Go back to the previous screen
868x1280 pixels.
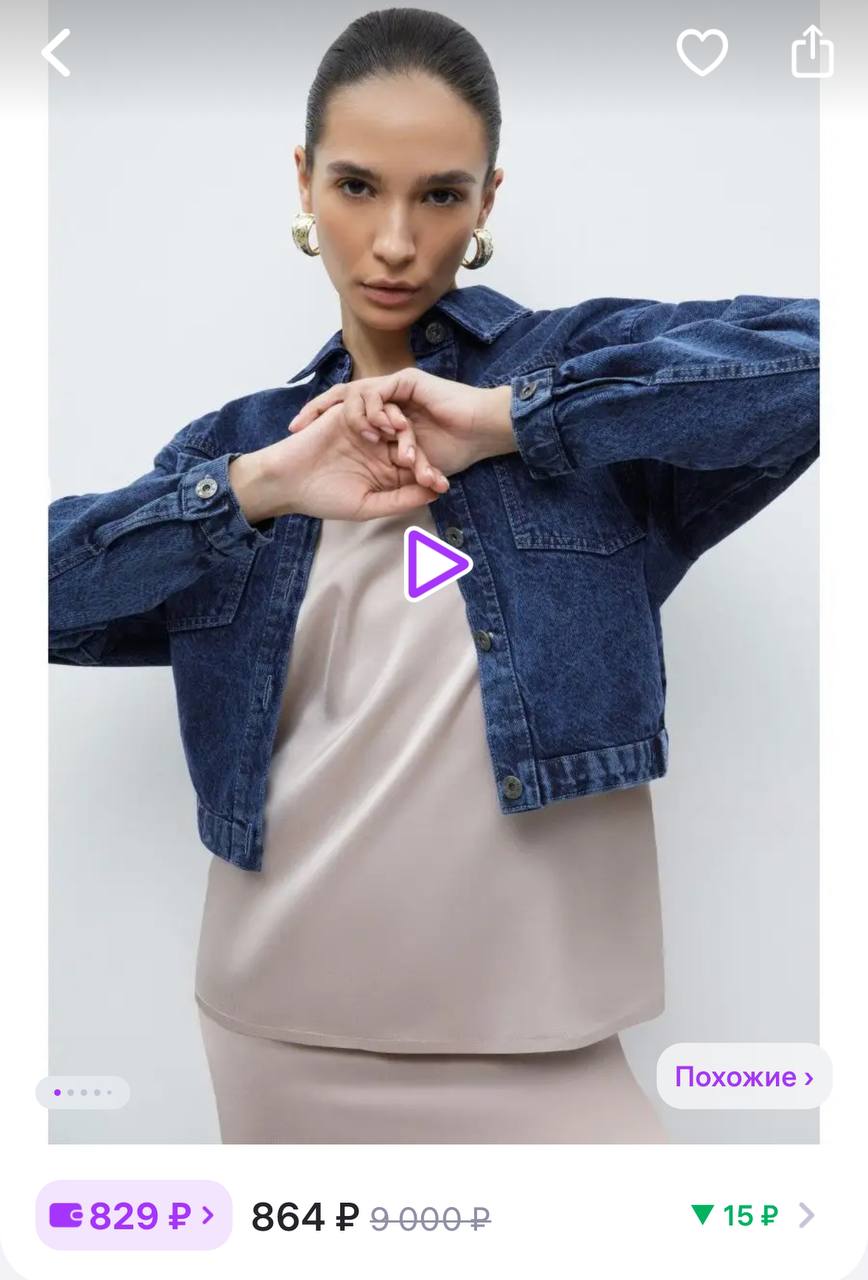click(x=57, y=53)
